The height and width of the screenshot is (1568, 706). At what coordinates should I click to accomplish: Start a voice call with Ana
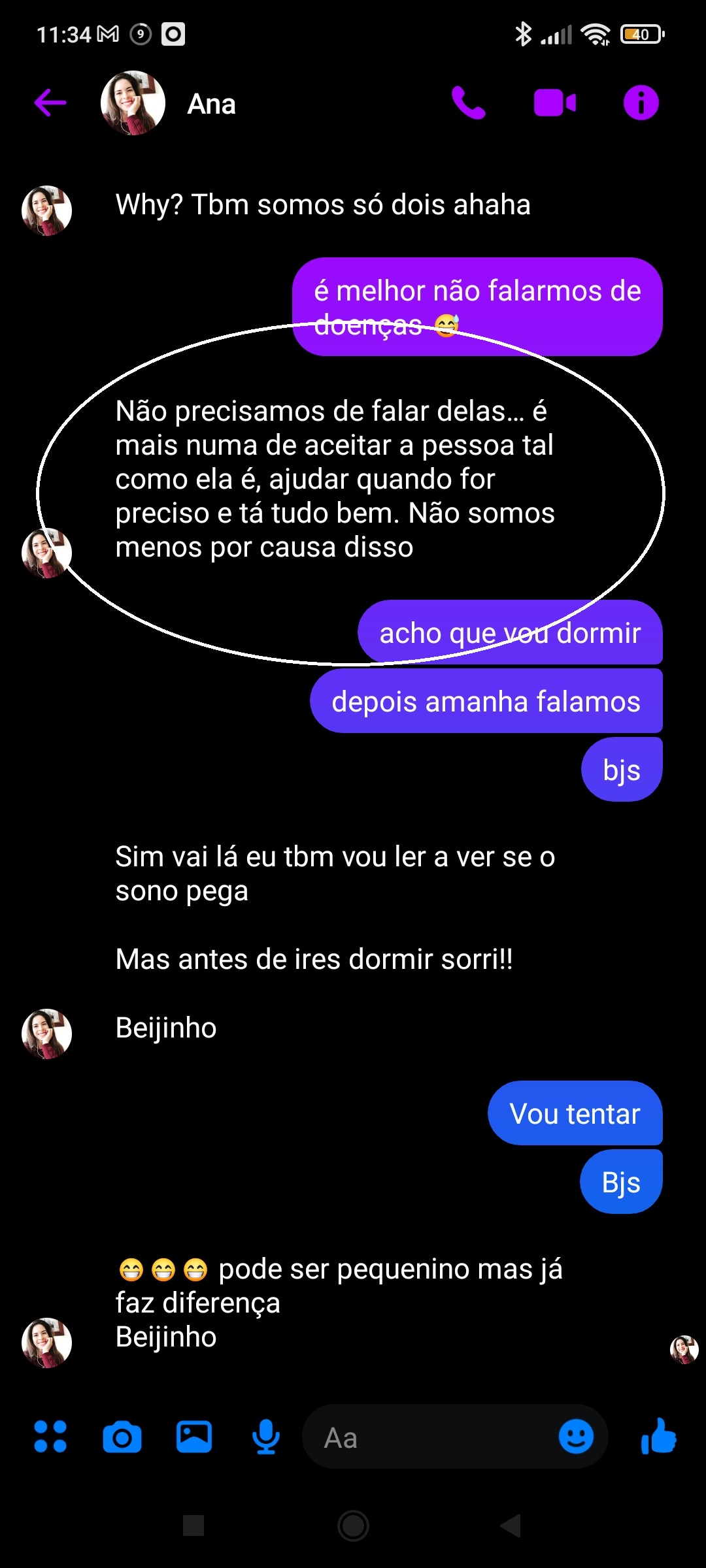[x=469, y=103]
